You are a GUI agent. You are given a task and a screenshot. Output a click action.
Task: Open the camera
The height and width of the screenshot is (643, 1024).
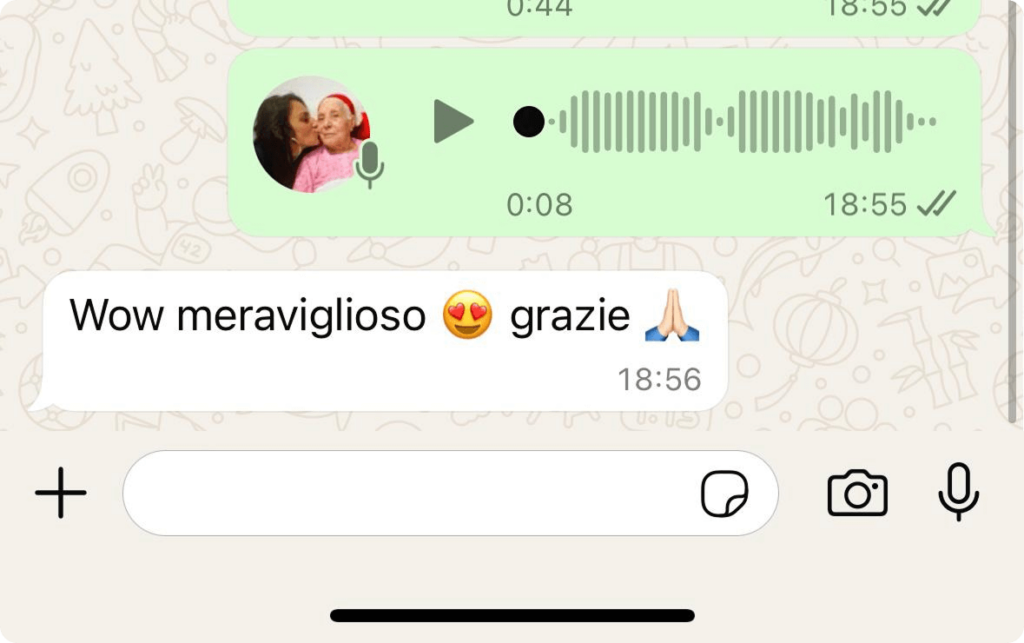(857, 493)
